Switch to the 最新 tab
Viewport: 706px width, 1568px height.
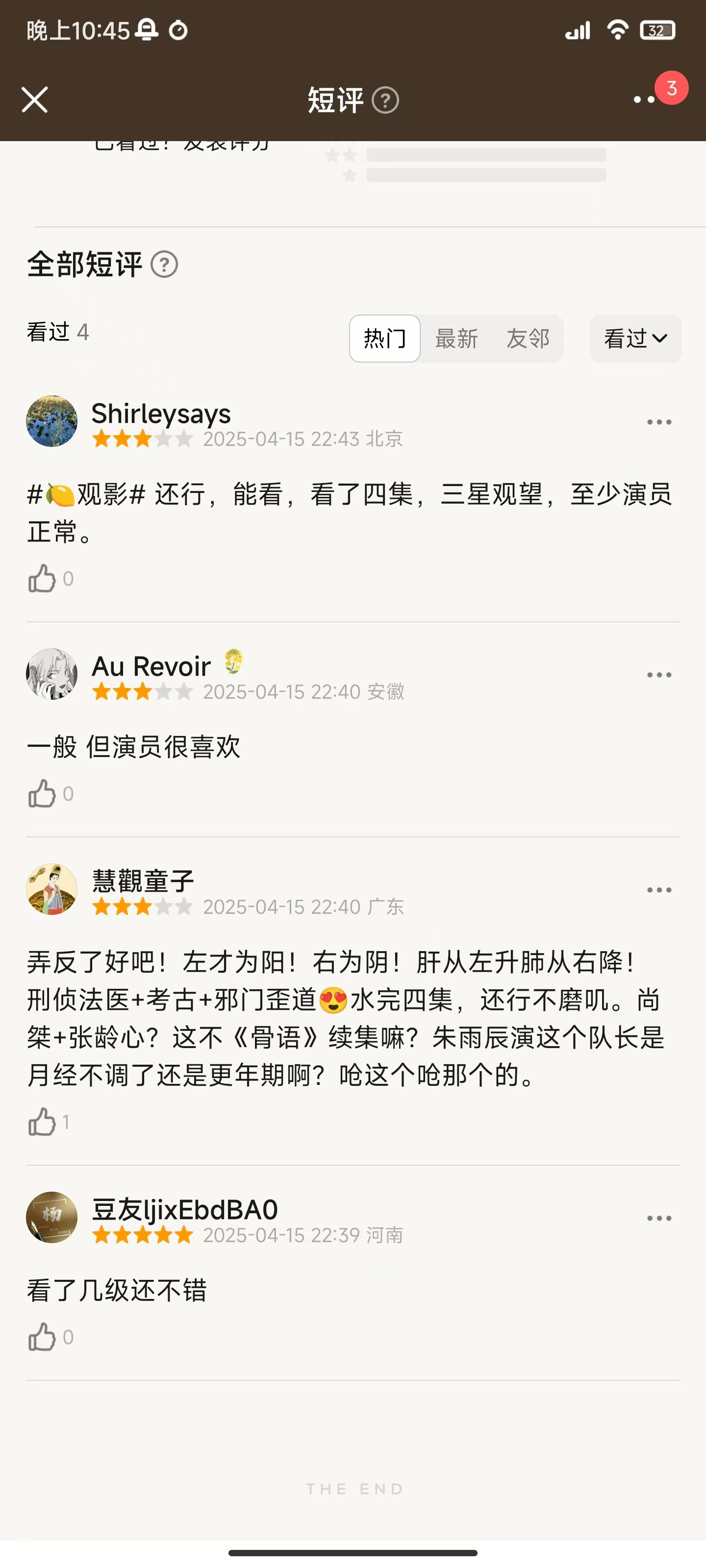coord(456,339)
